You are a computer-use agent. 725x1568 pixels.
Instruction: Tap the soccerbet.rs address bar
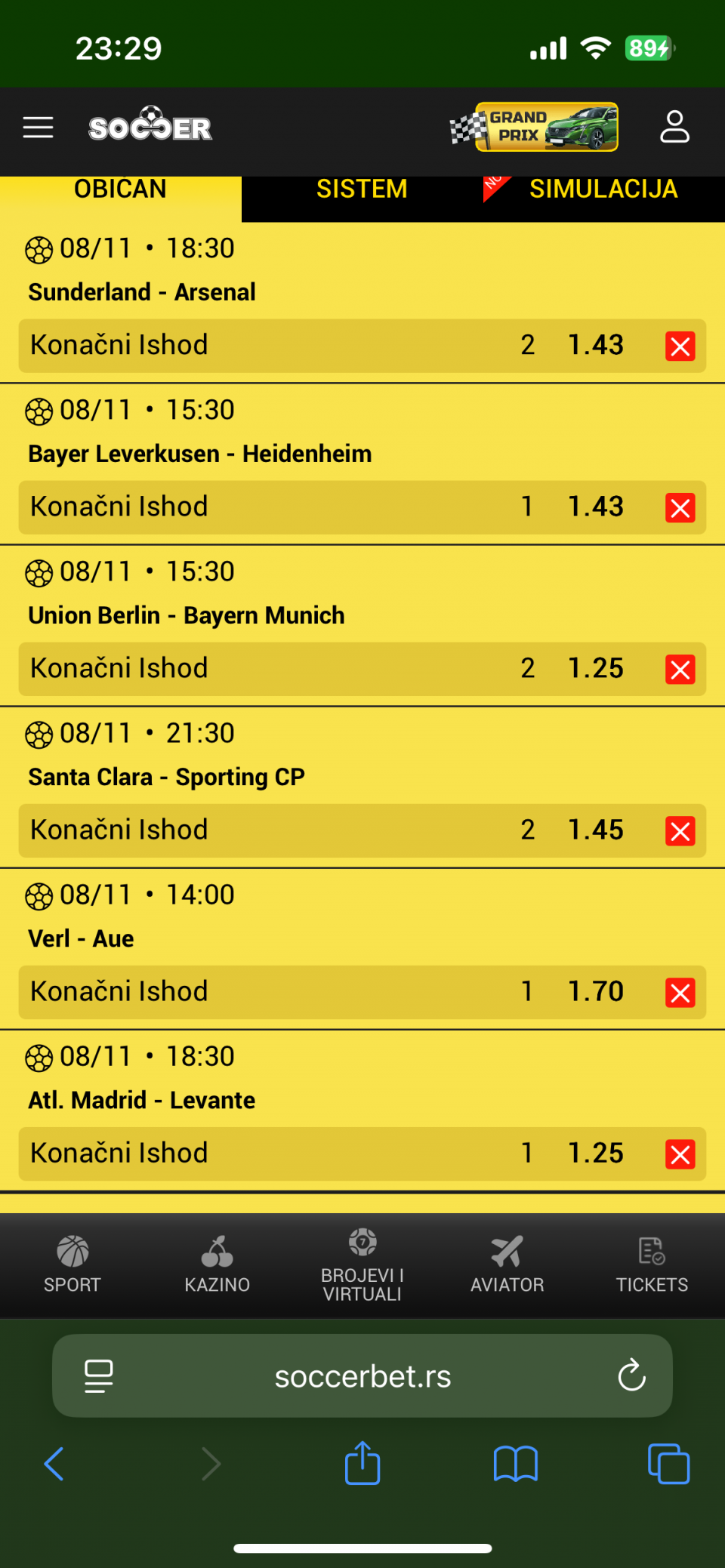[362, 1376]
